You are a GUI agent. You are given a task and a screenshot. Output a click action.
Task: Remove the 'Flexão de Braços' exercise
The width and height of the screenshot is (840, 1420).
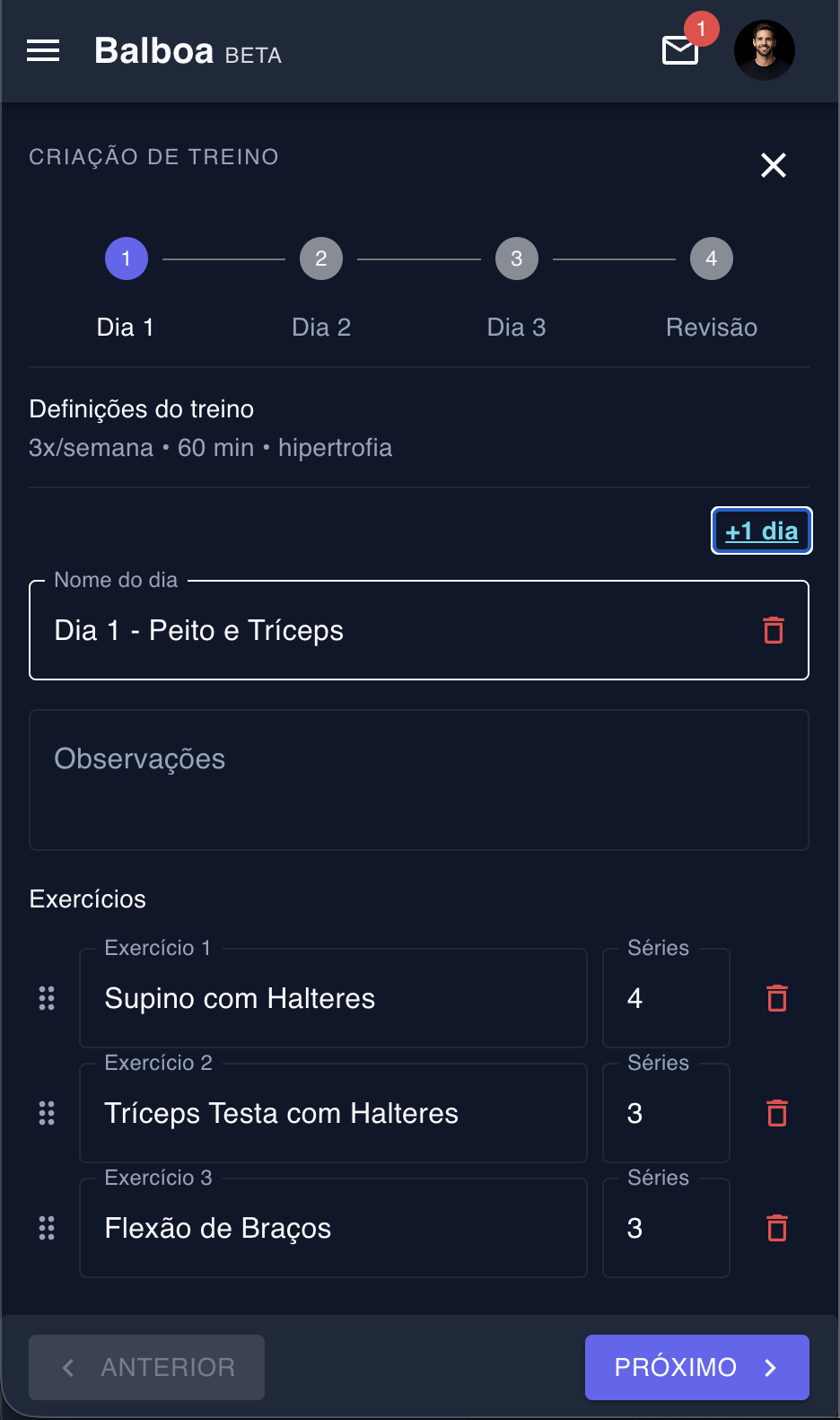coord(776,1228)
